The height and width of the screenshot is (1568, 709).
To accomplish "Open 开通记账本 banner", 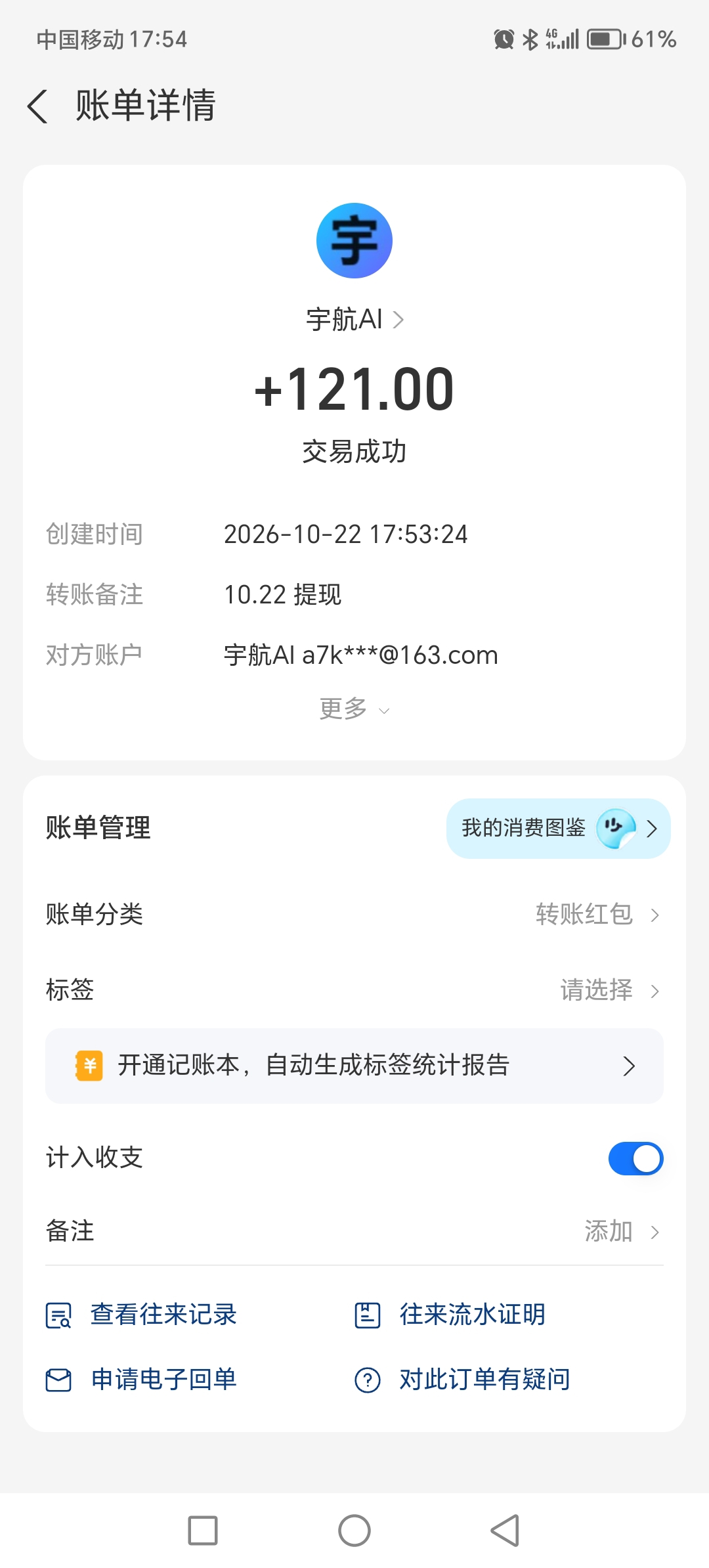I will tap(354, 1066).
